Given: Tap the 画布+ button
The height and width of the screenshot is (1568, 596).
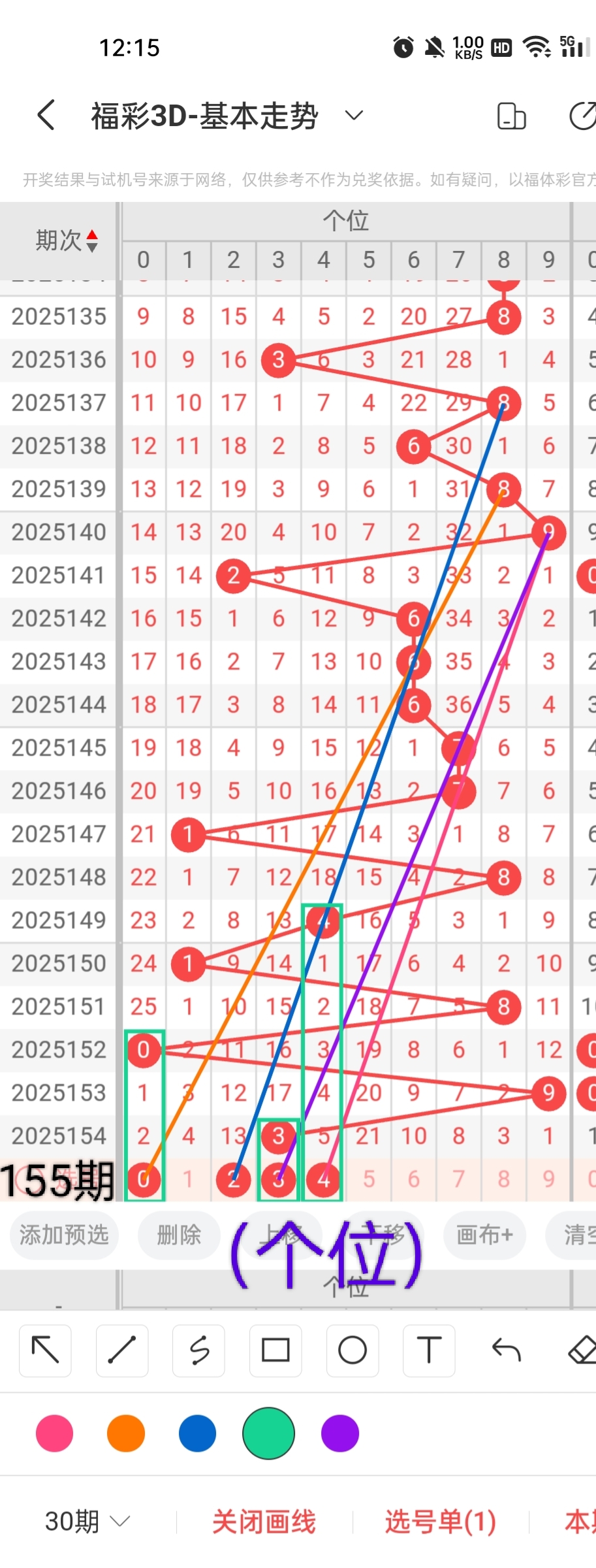Looking at the screenshot, I should pos(484,1235).
